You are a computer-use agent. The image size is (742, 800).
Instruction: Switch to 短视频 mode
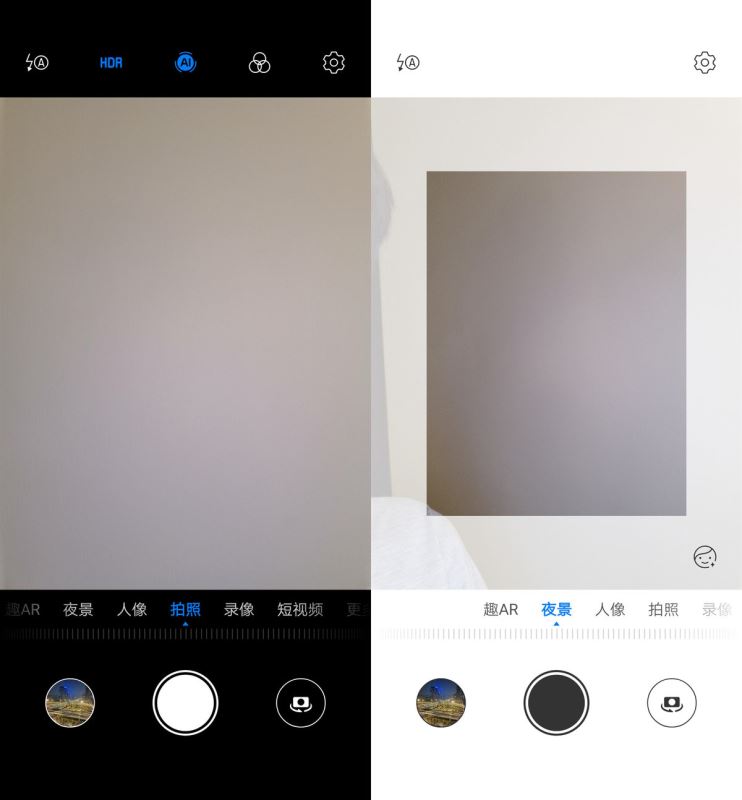coord(300,609)
